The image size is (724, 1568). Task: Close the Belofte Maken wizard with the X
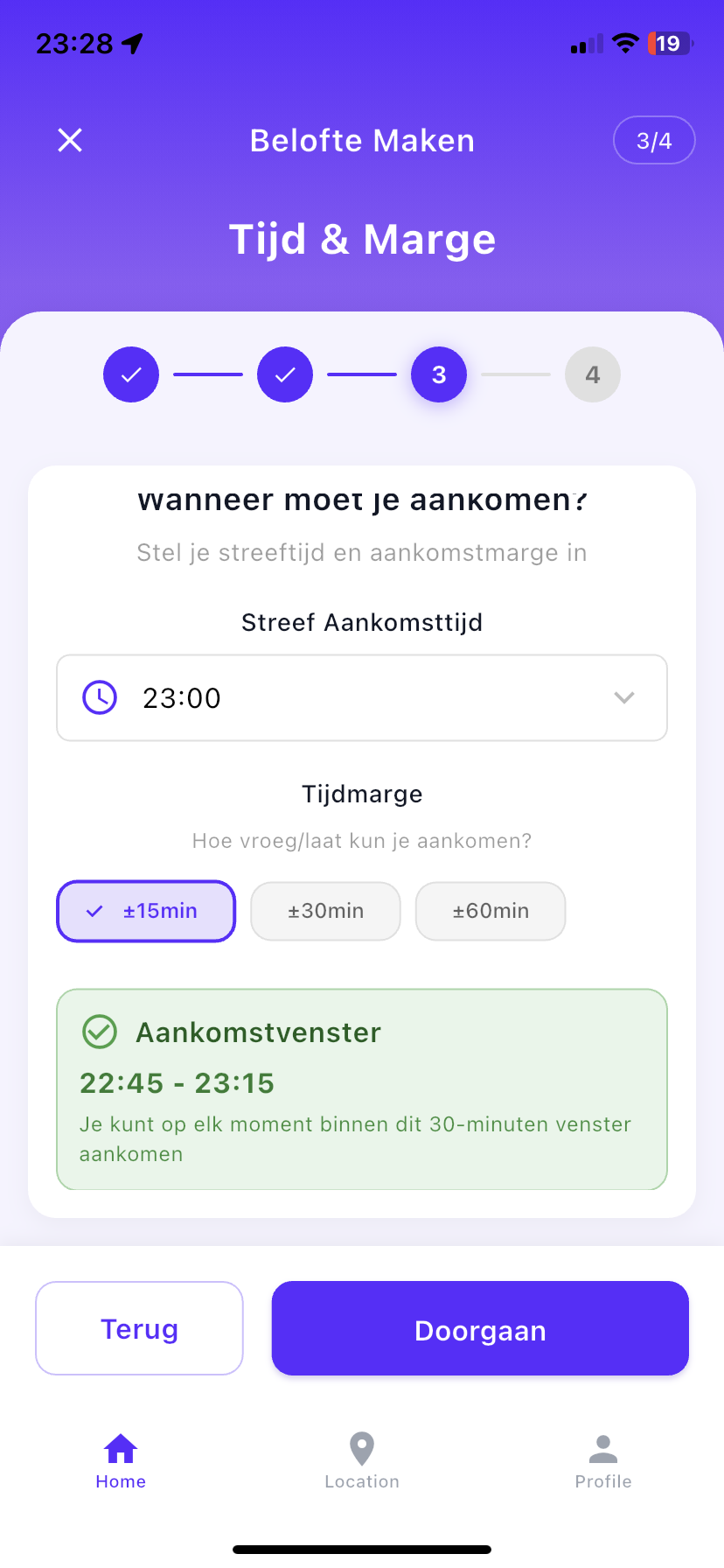(x=69, y=140)
